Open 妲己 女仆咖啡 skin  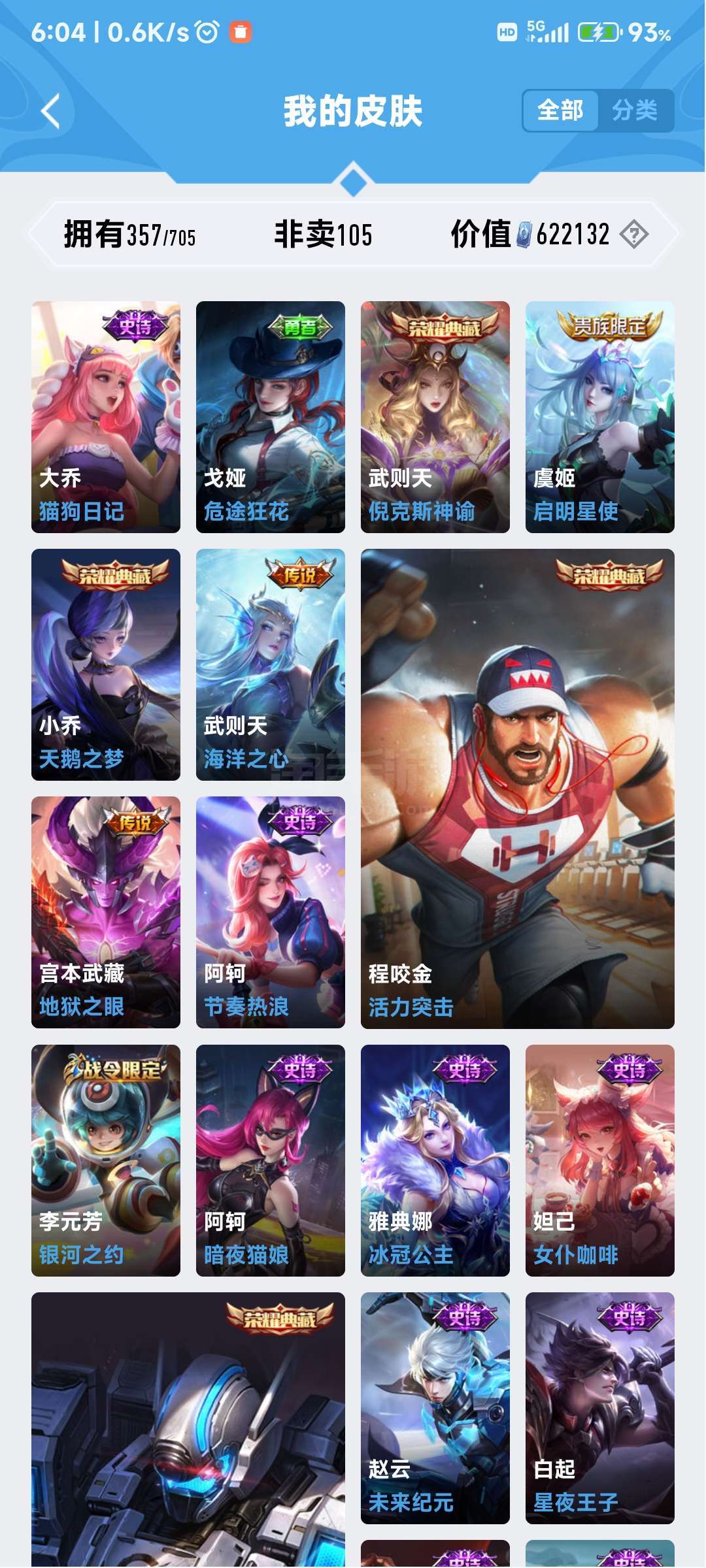click(x=600, y=1160)
